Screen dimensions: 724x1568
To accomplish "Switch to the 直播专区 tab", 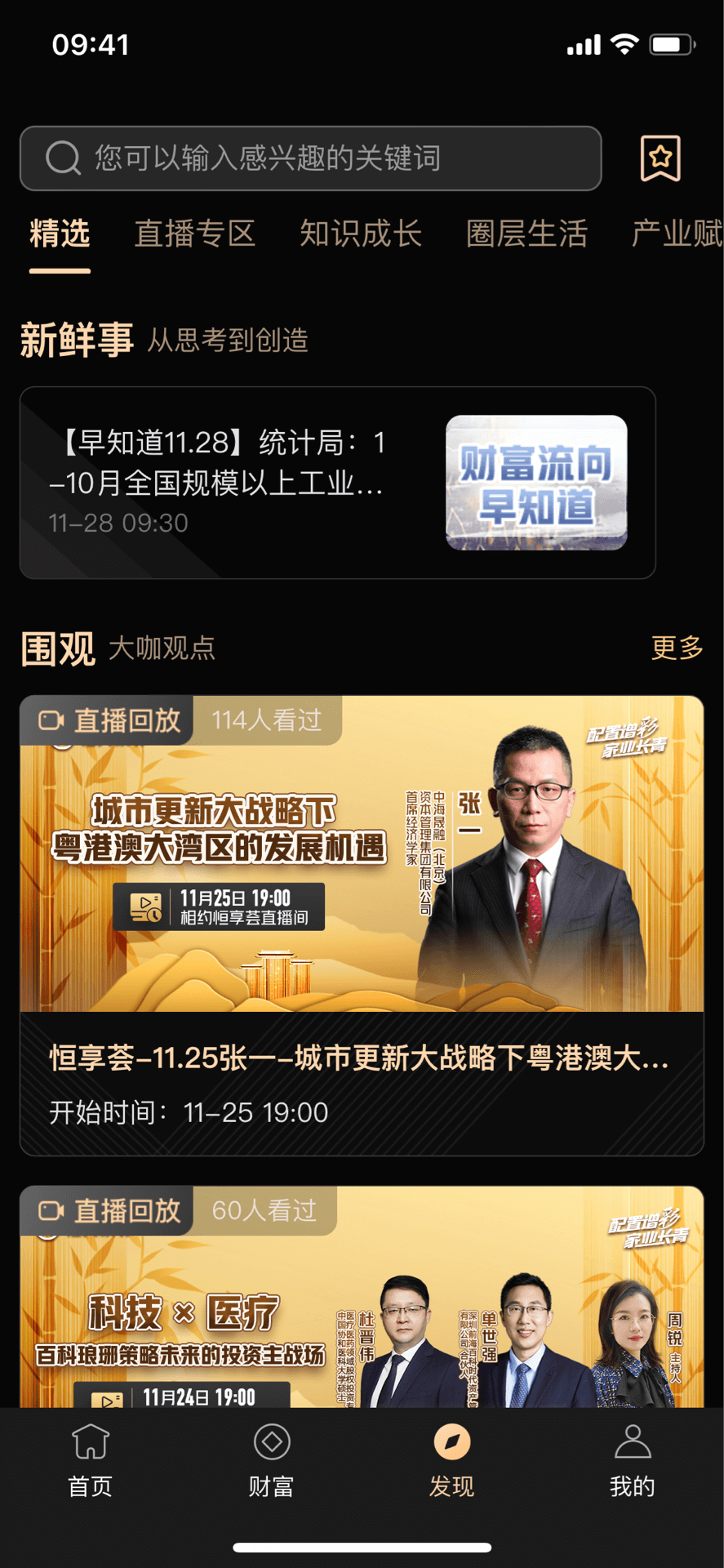I will click(x=195, y=234).
